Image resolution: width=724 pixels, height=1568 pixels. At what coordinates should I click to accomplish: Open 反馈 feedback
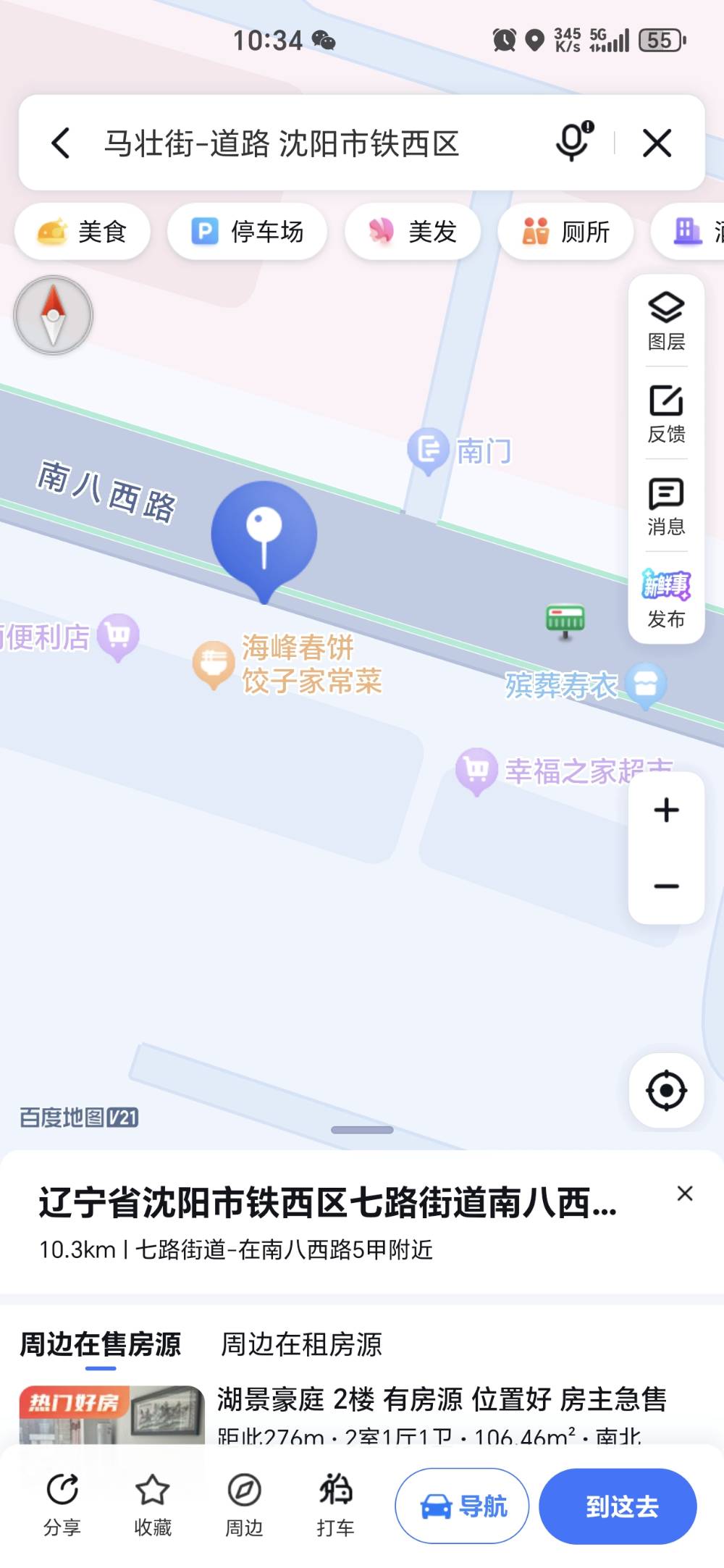pyautogui.click(x=666, y=414)
